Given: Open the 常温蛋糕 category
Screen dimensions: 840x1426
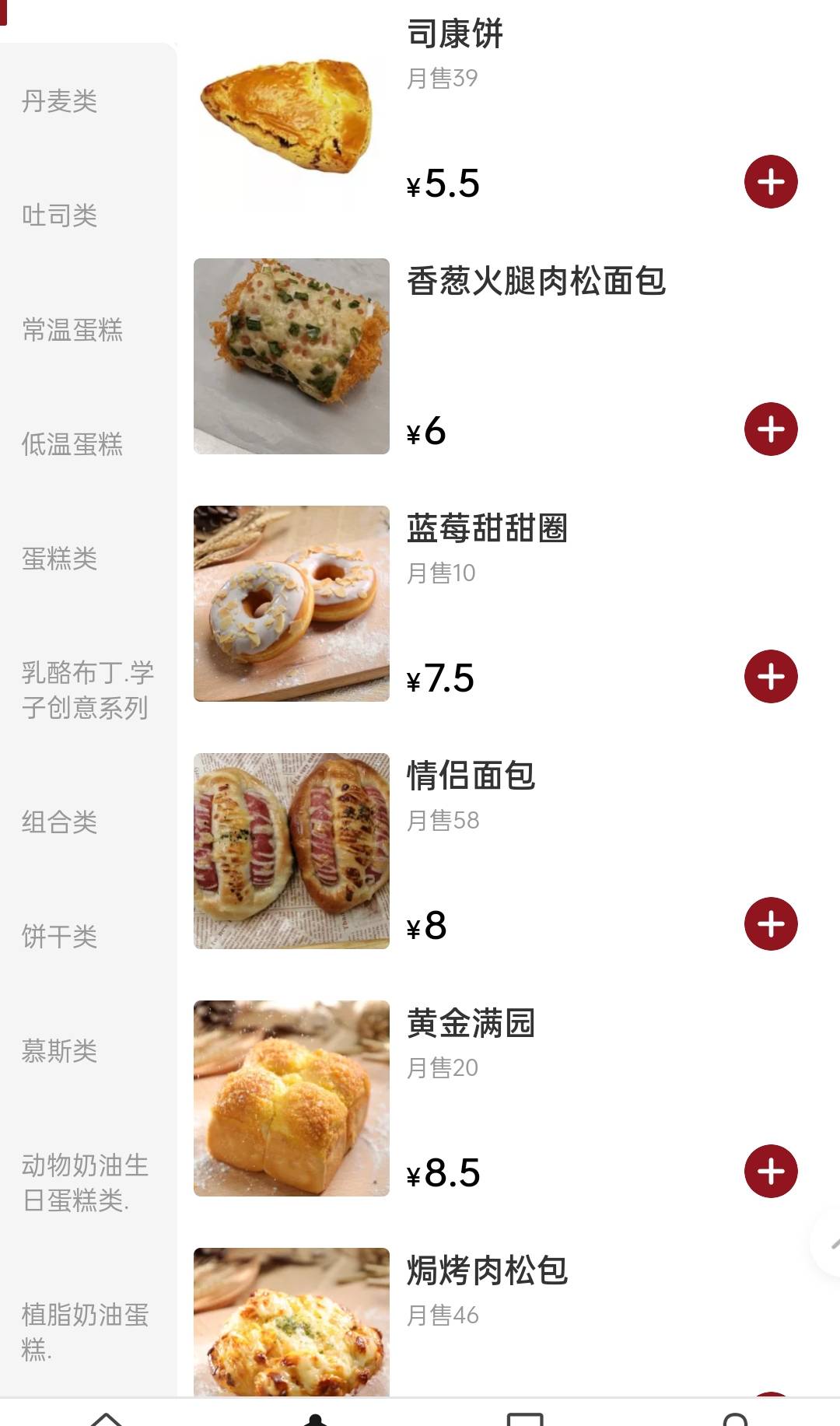Looking at the screenshot, I should click(73, 331).
